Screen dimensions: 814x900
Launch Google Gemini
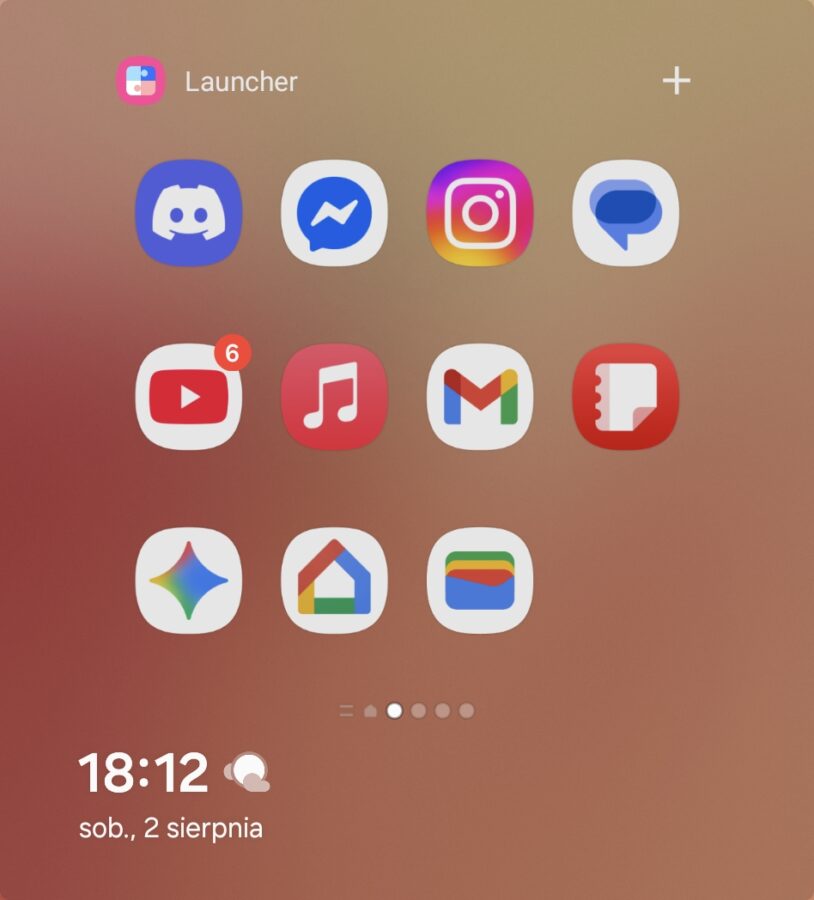pos(188,581)
